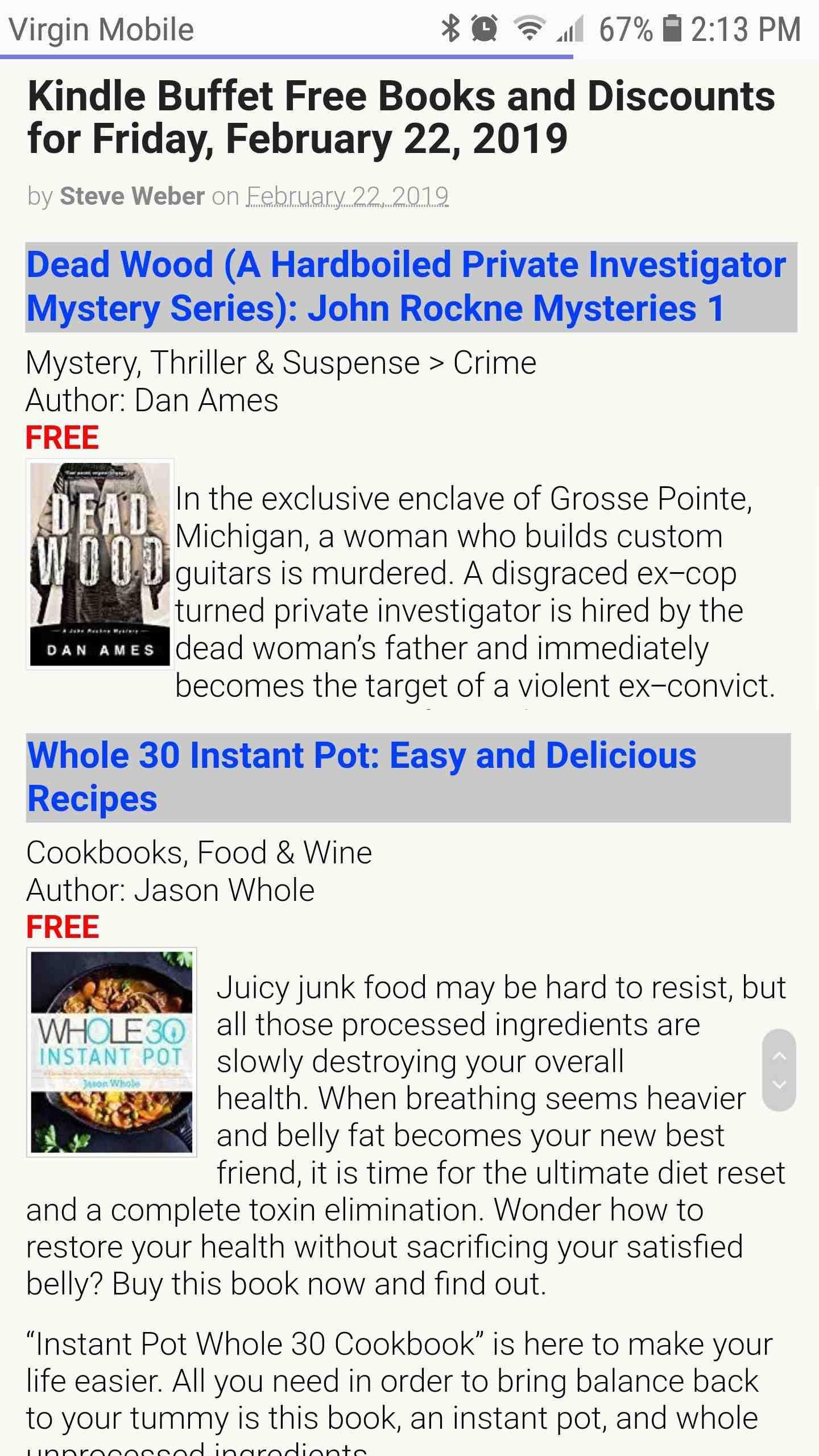819x1456 pixels.
Task: Jump down with the scroll down arrow
Action: [x=779, y=1085]
